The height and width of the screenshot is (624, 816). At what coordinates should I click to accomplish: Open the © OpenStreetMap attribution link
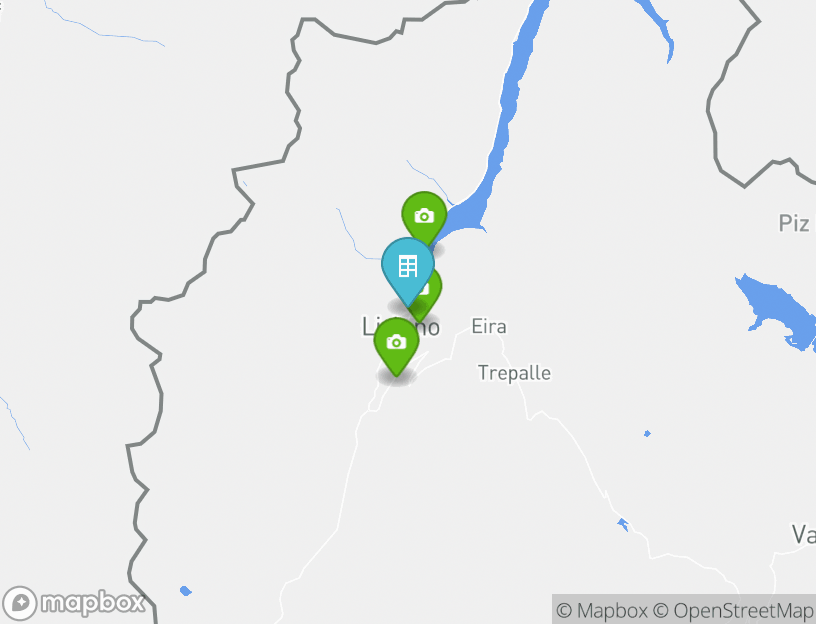tap(733, 610)
